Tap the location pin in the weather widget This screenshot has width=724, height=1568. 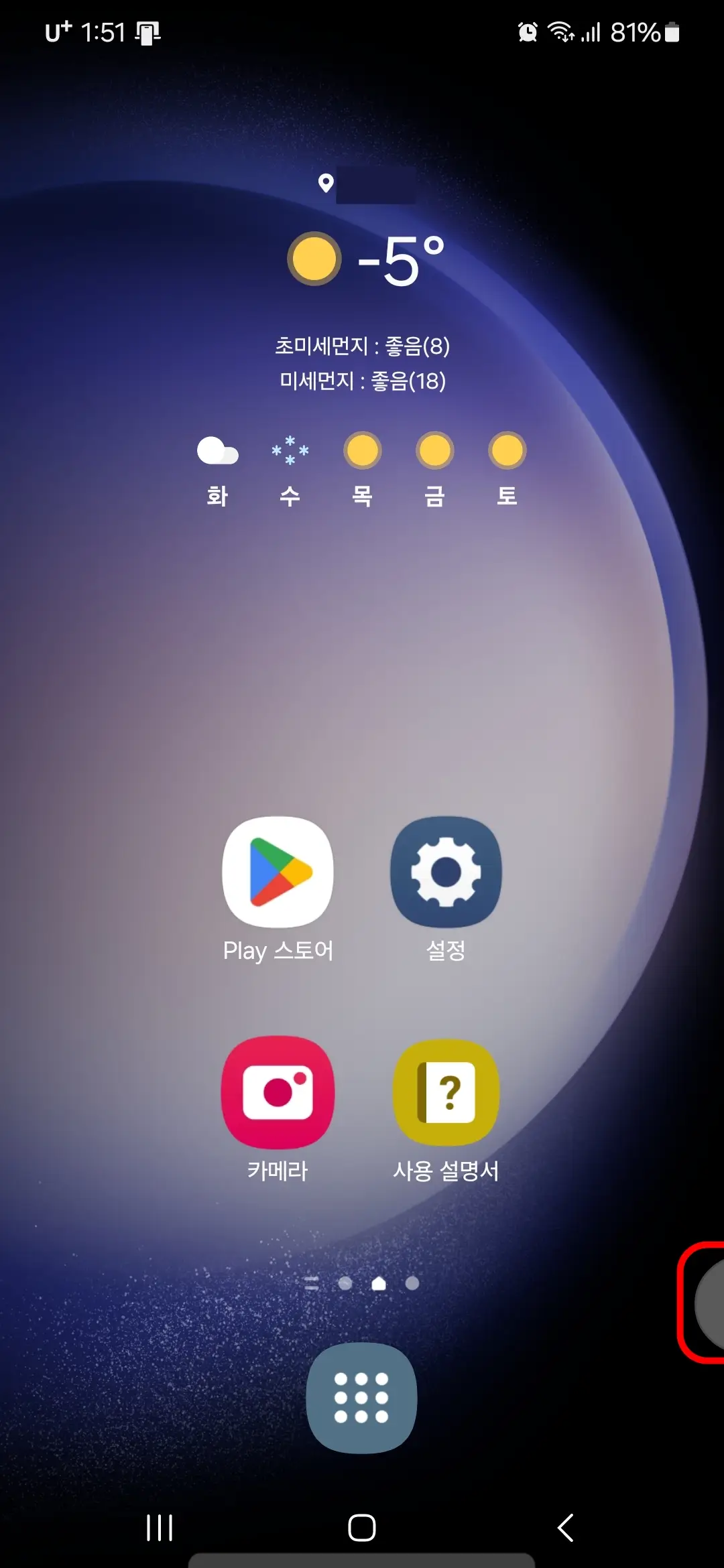pos(326,182)
